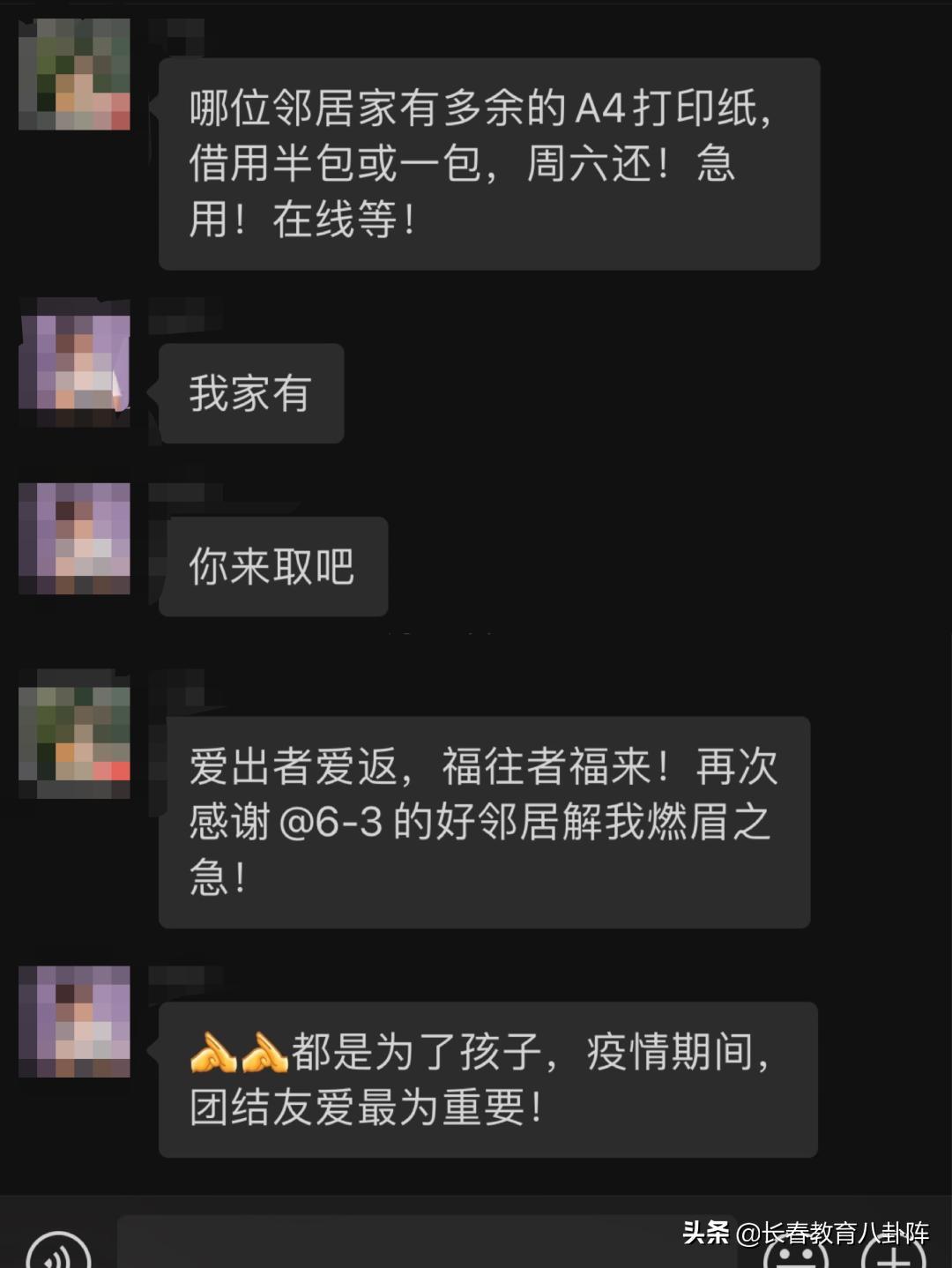The height and width of the screenshot is (1268, 952).
Task: Select the 我家有 message bubble
Action: [249, 394]
